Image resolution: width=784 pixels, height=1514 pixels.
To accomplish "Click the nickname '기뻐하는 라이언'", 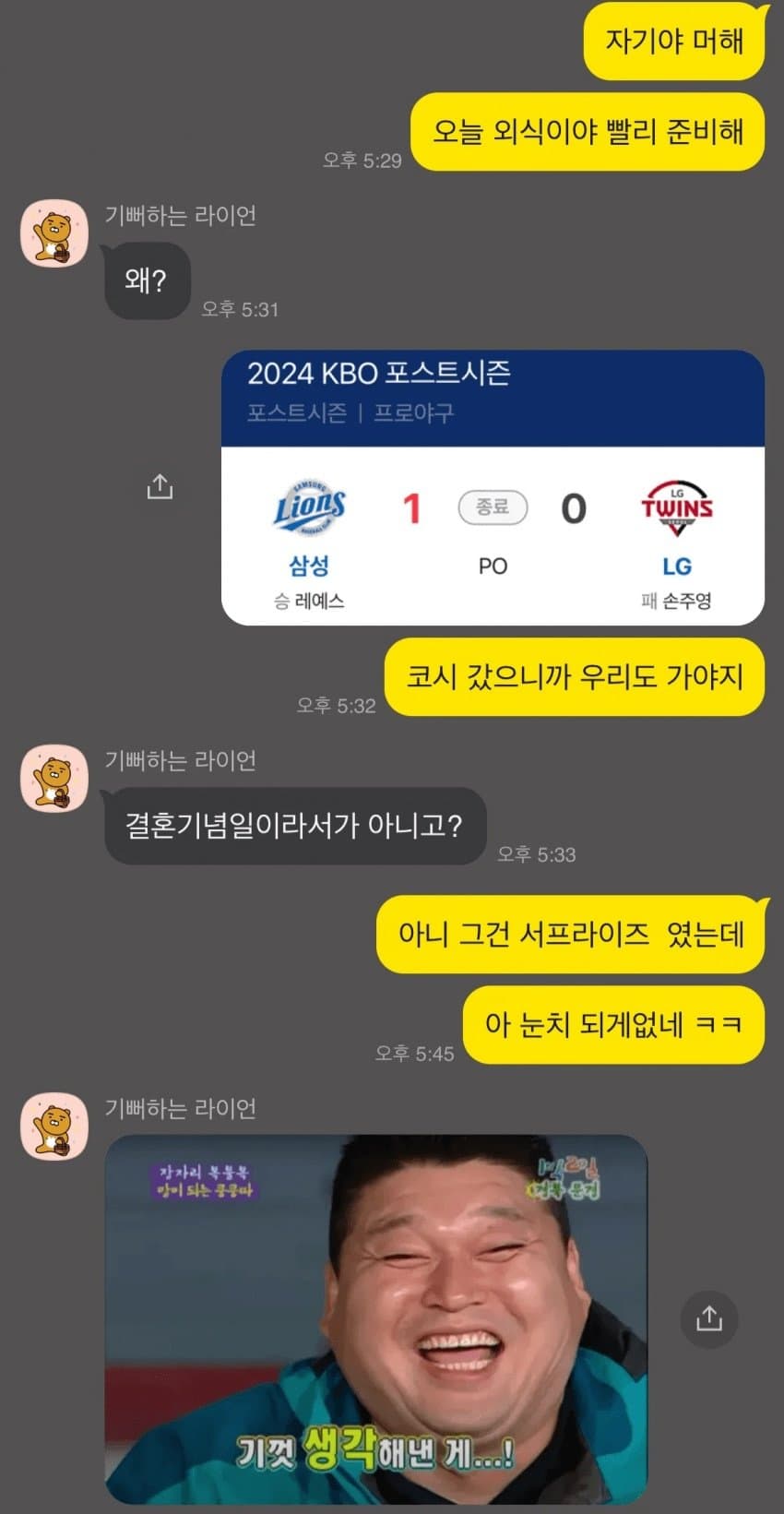I will coord(181,215).
